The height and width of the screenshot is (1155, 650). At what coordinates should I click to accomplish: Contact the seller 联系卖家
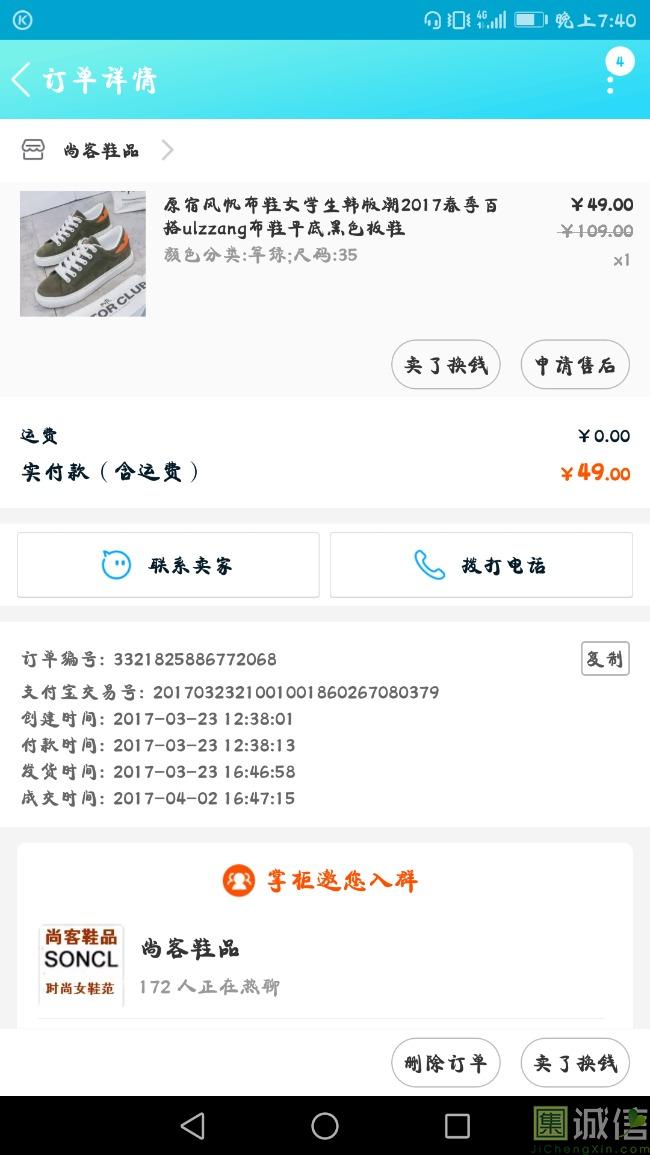pos(168,565)
